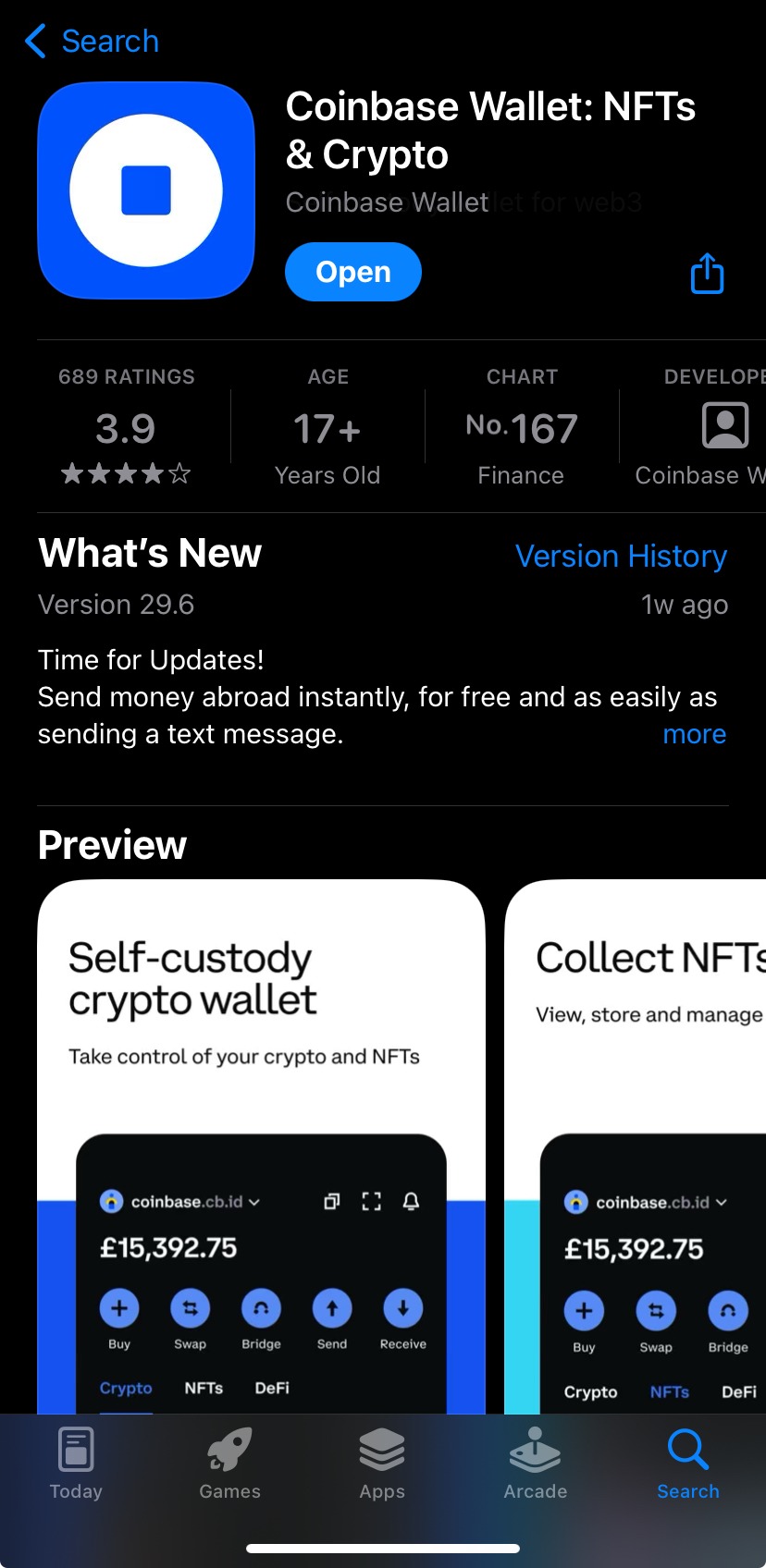Go back to Search results
Image resolution: width=766 pixels, height=1568 pixels.
click(91, 42)
